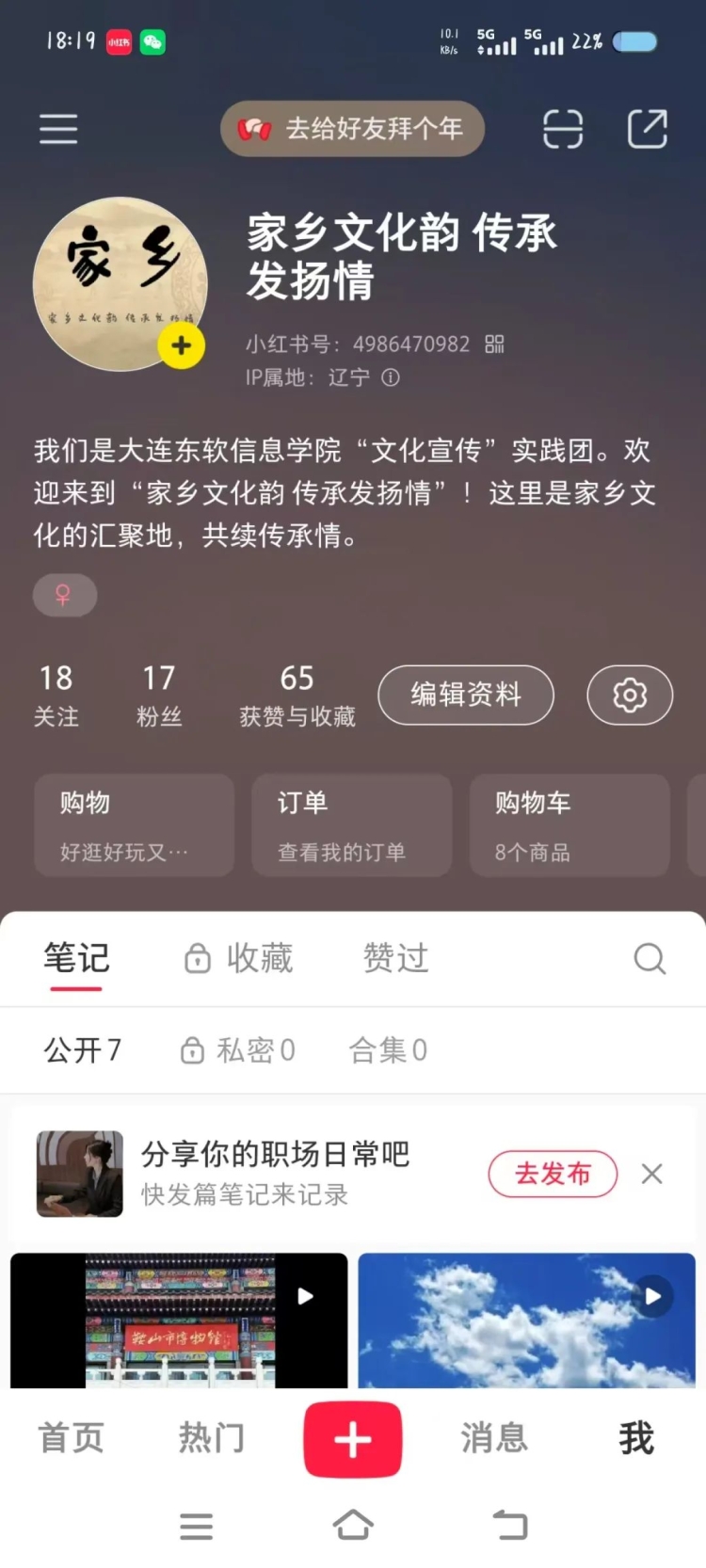Select the 合集 0 filter
The height and width of the screenshot is (1568, 706).
[x=388, y=1050]
